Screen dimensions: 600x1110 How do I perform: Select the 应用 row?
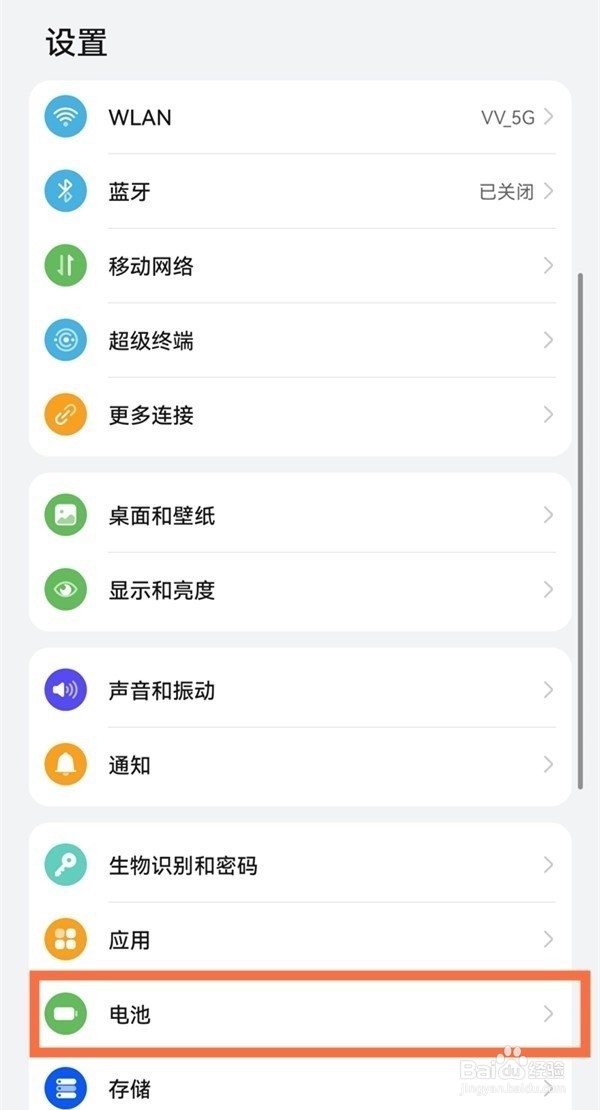300,939
